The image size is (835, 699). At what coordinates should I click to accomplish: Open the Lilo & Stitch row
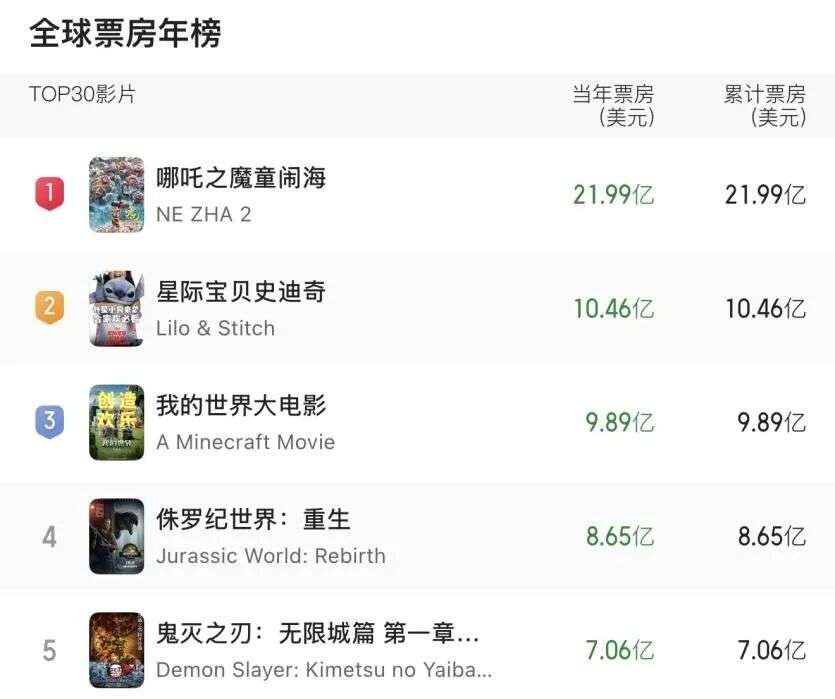pyautogui.click(x=241, y=308)
